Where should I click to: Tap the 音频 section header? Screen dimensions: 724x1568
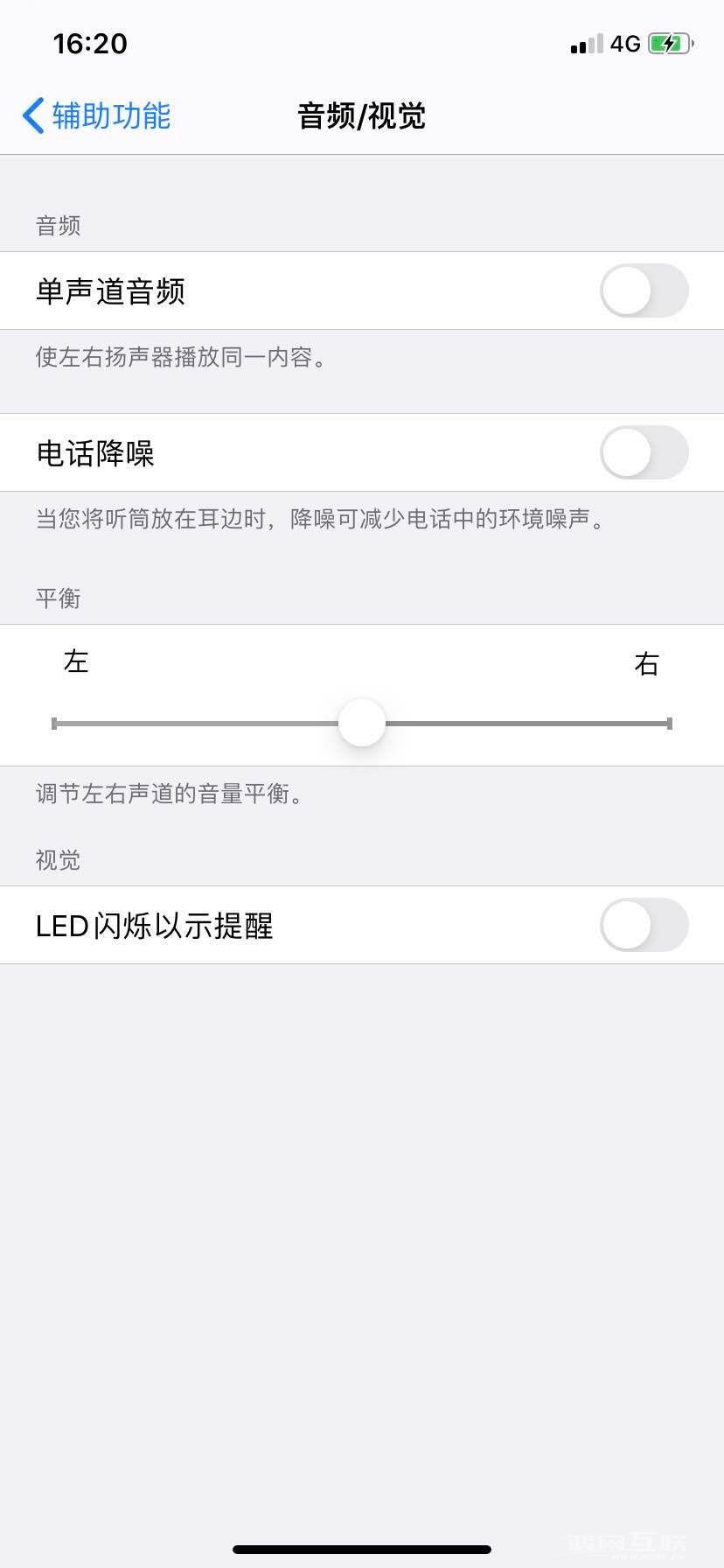[x=57, y=225]
